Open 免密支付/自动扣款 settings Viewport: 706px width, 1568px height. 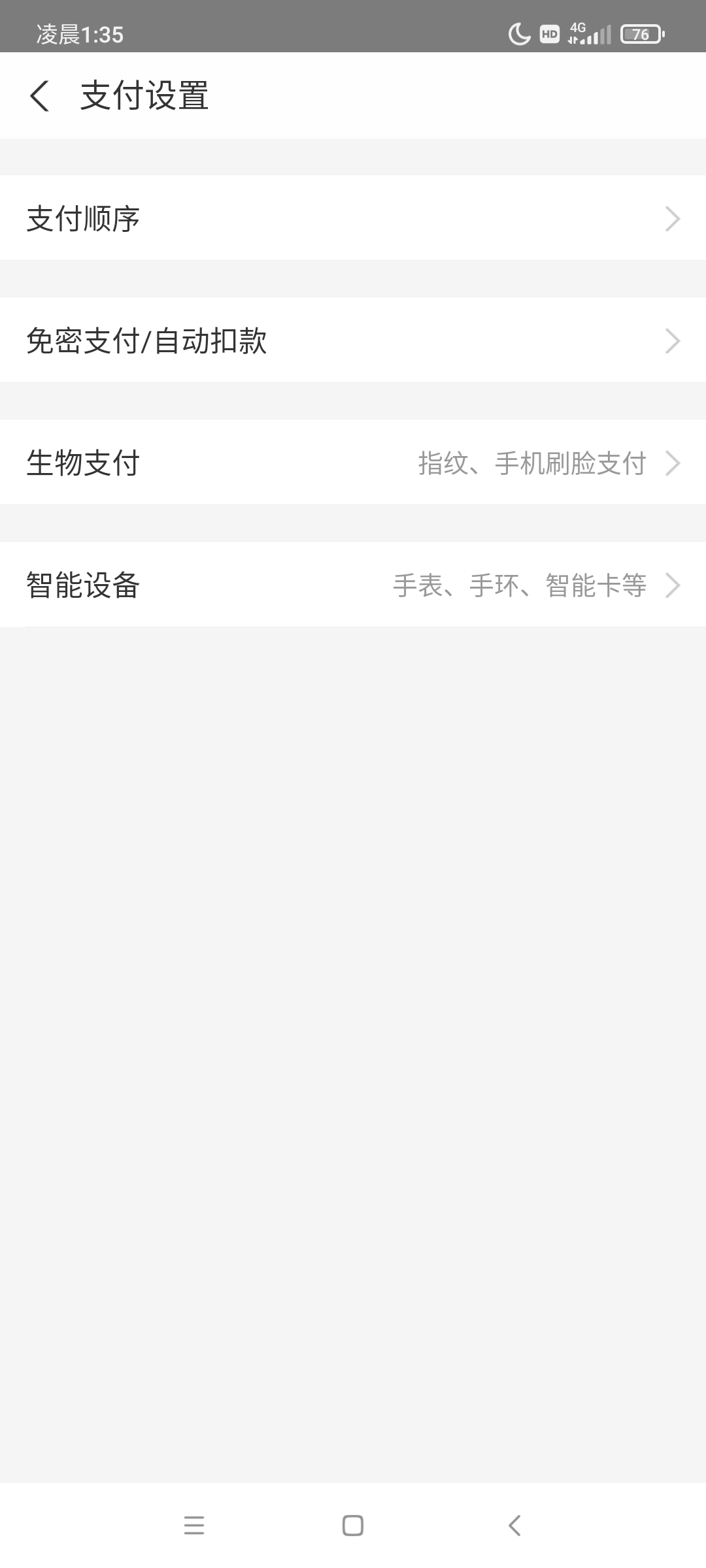point(353,340)
